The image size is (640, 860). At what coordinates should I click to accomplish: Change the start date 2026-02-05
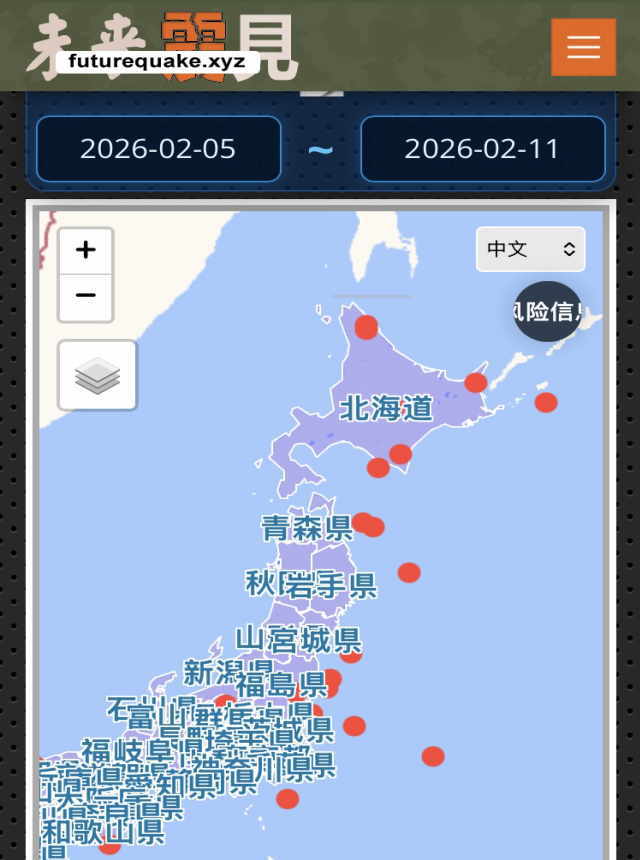158,149
